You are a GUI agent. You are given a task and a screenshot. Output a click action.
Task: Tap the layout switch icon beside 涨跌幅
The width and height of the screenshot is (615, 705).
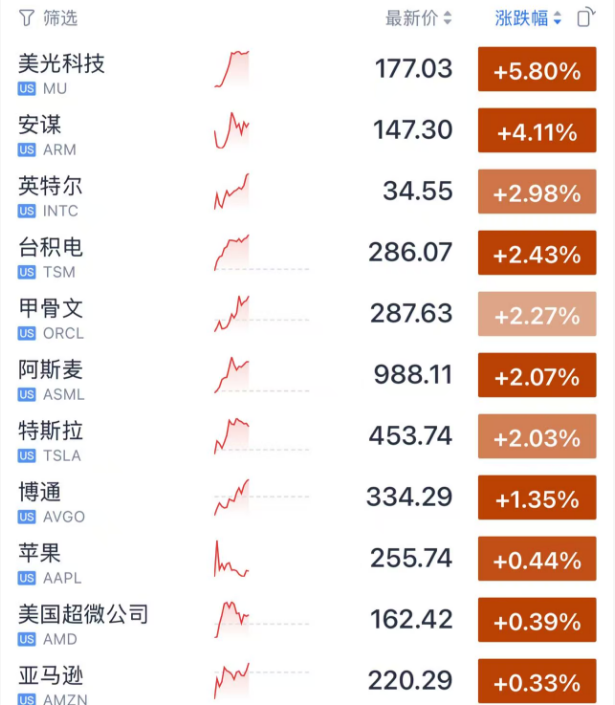tap(586, 18)
